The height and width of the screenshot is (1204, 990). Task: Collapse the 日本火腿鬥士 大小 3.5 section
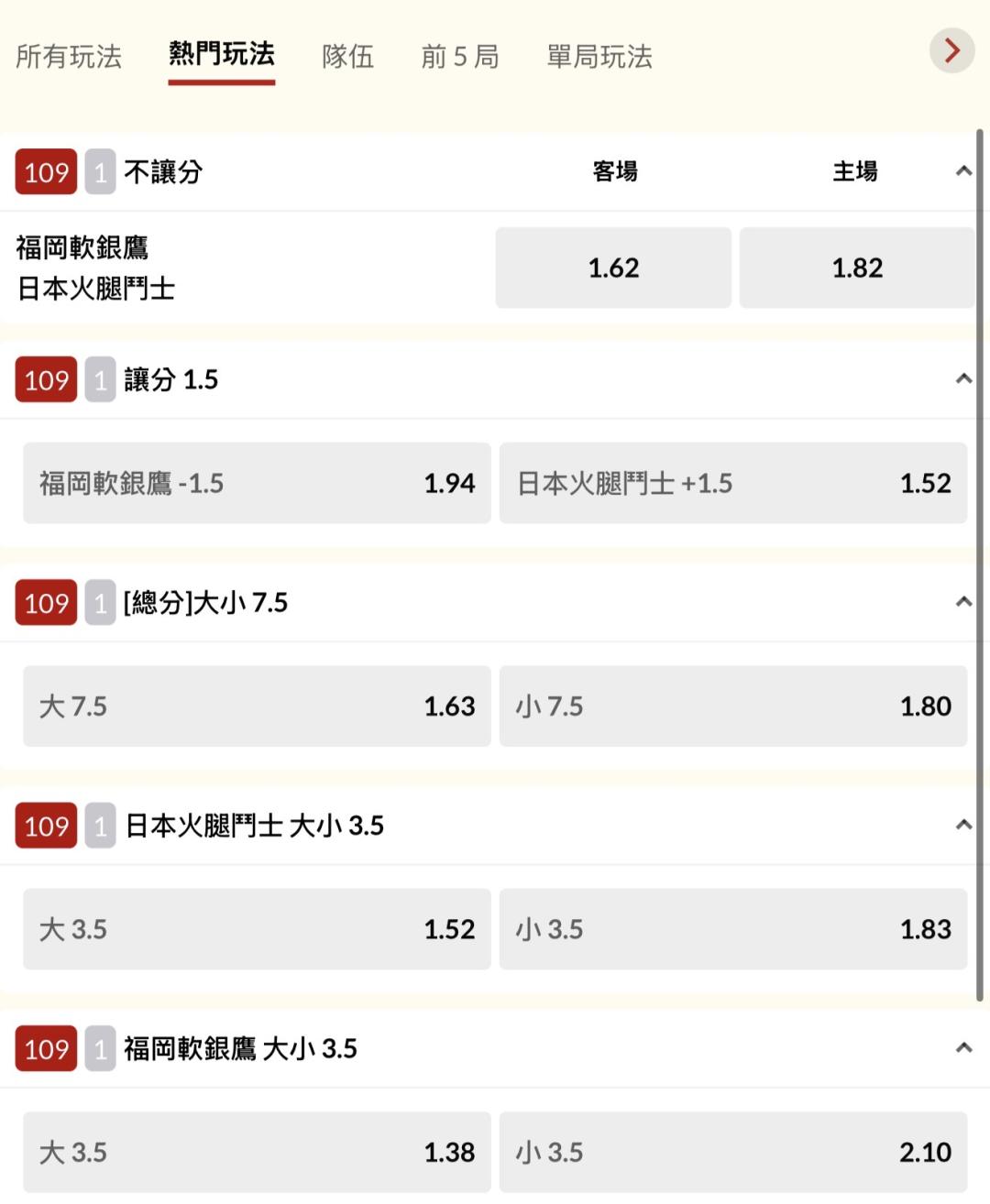click(963, 825)
